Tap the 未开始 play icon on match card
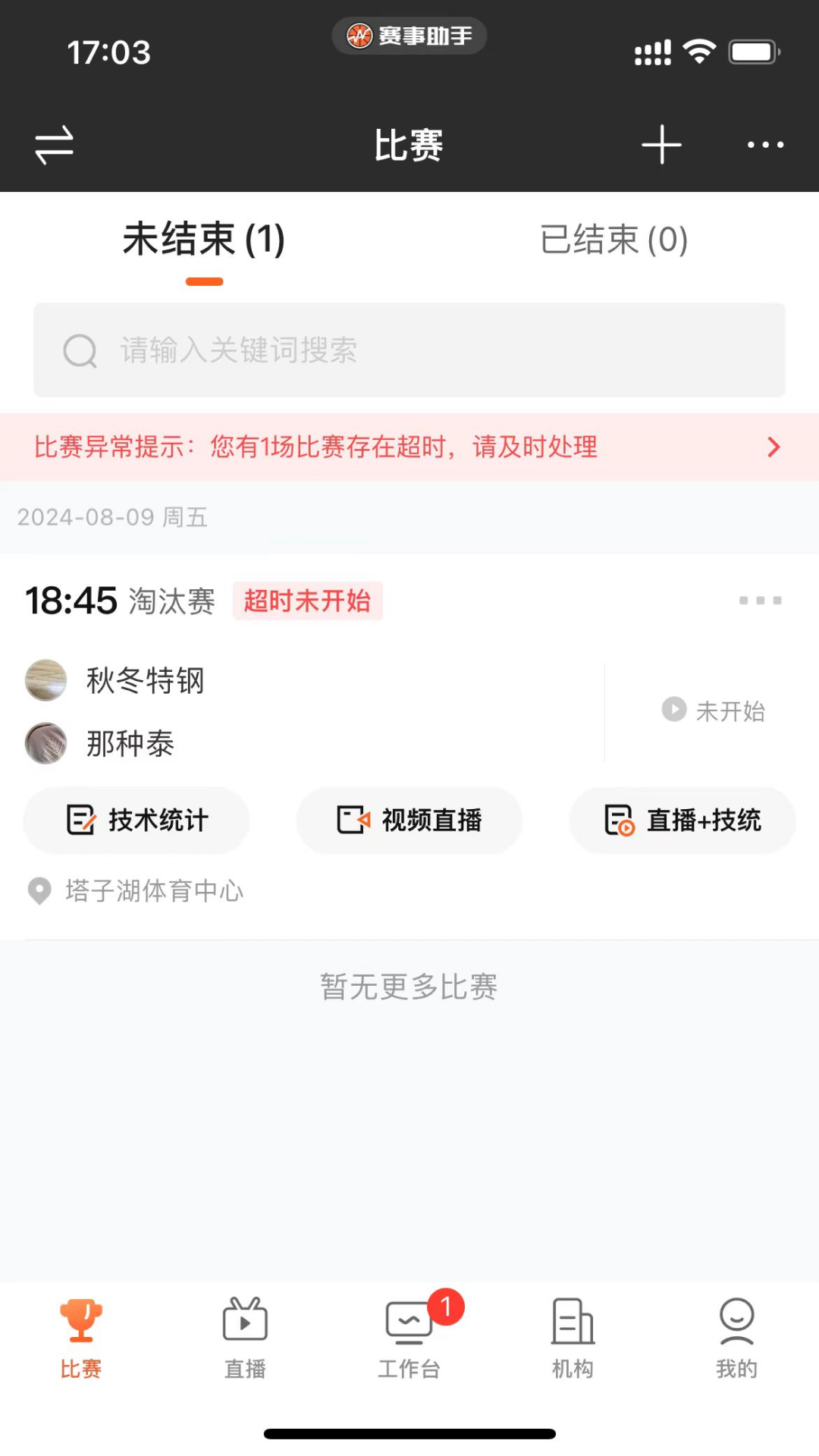The height and width of the screenshot is (1456, 819). [x=673, y=710]
